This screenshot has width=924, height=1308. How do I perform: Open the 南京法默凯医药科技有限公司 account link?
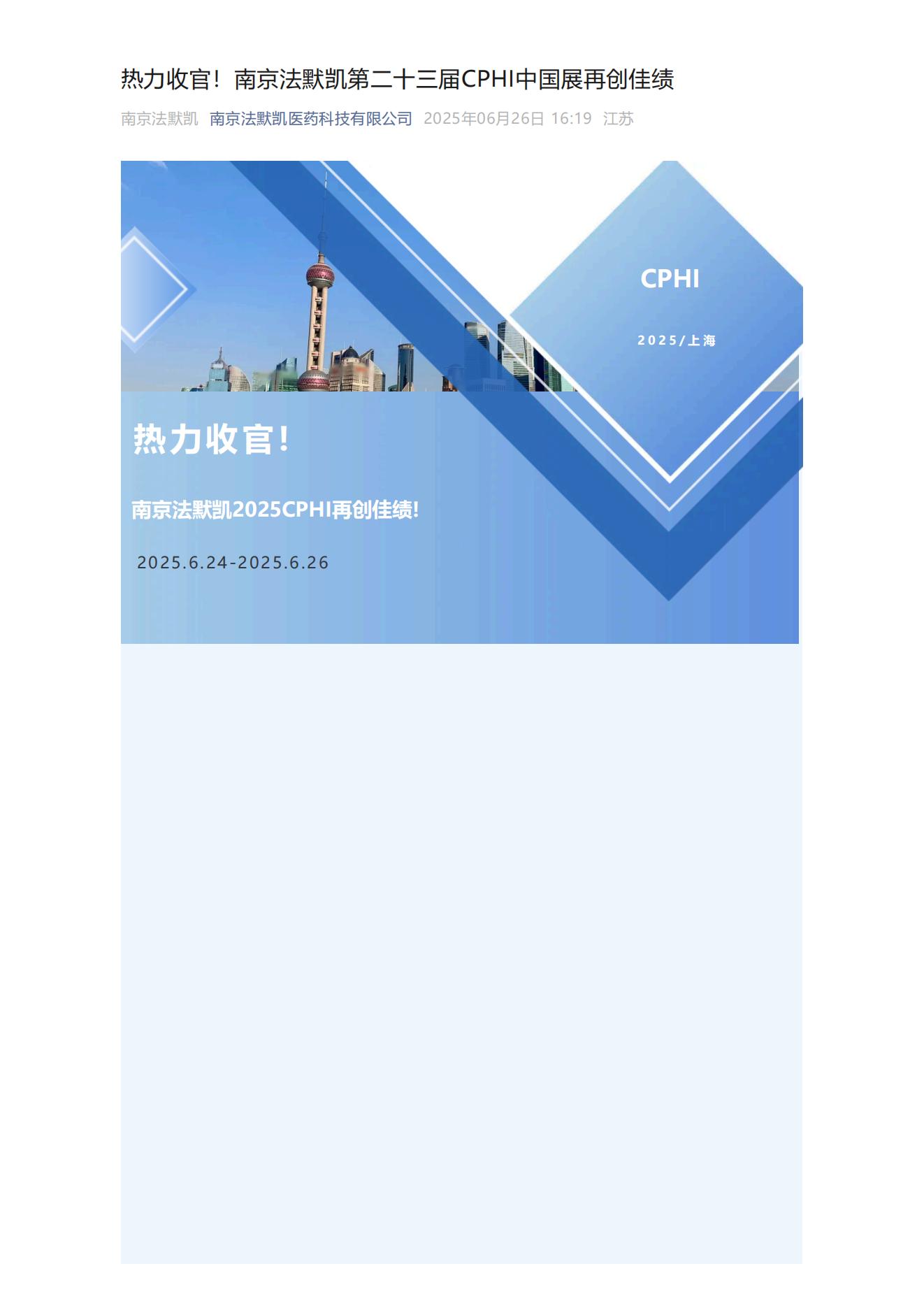pos(310,119)
